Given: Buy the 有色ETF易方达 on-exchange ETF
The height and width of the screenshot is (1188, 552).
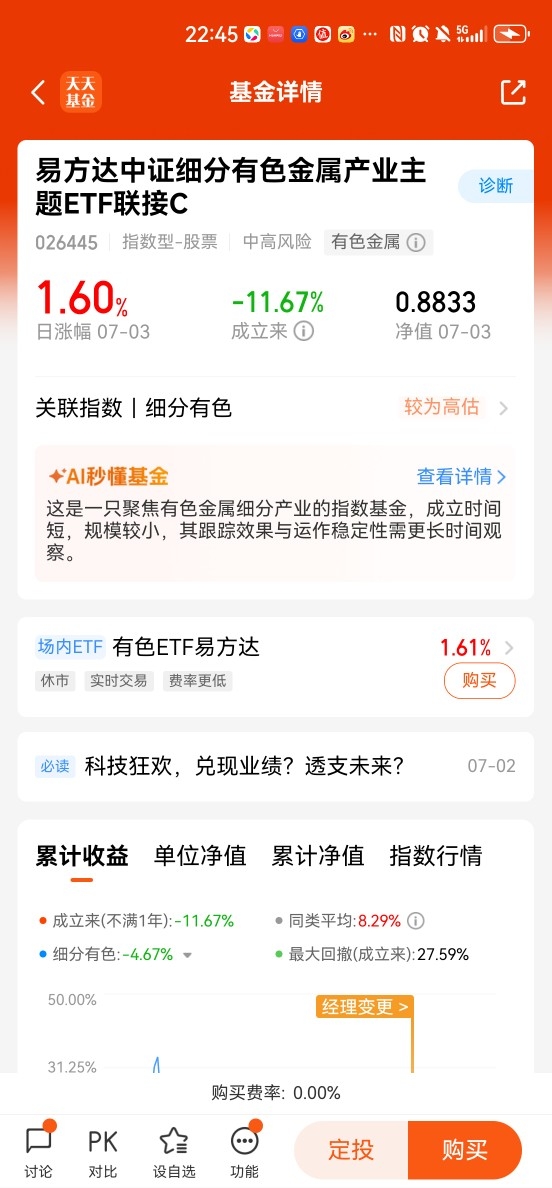Looking at the screenshot, I should [x=479, y=680].
